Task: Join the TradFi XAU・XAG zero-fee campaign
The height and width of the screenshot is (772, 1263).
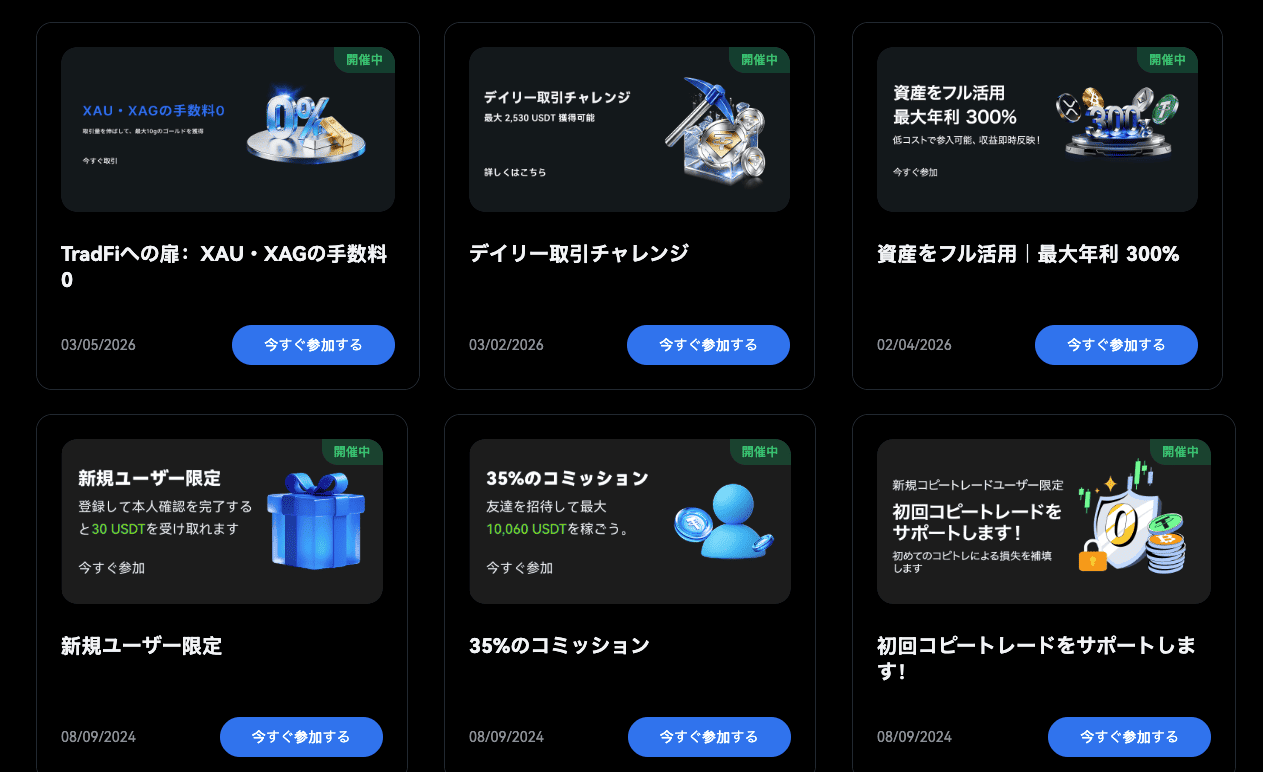Action: [x=313, y=345]
